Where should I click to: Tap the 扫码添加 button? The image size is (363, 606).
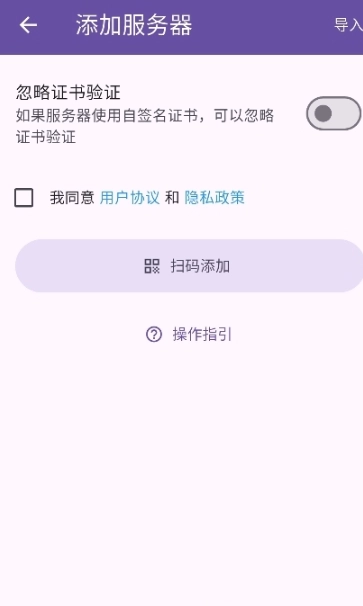(x=189, y=266)
